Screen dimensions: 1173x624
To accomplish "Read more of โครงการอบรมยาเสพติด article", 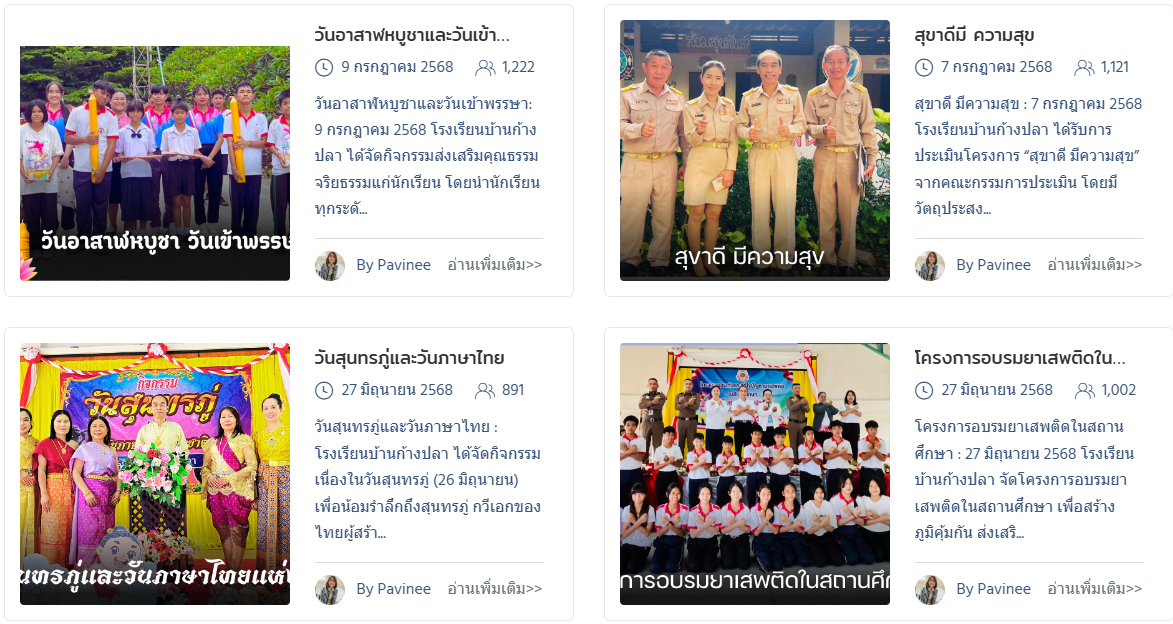I will pyautogui.click(x=1094, y=589).
